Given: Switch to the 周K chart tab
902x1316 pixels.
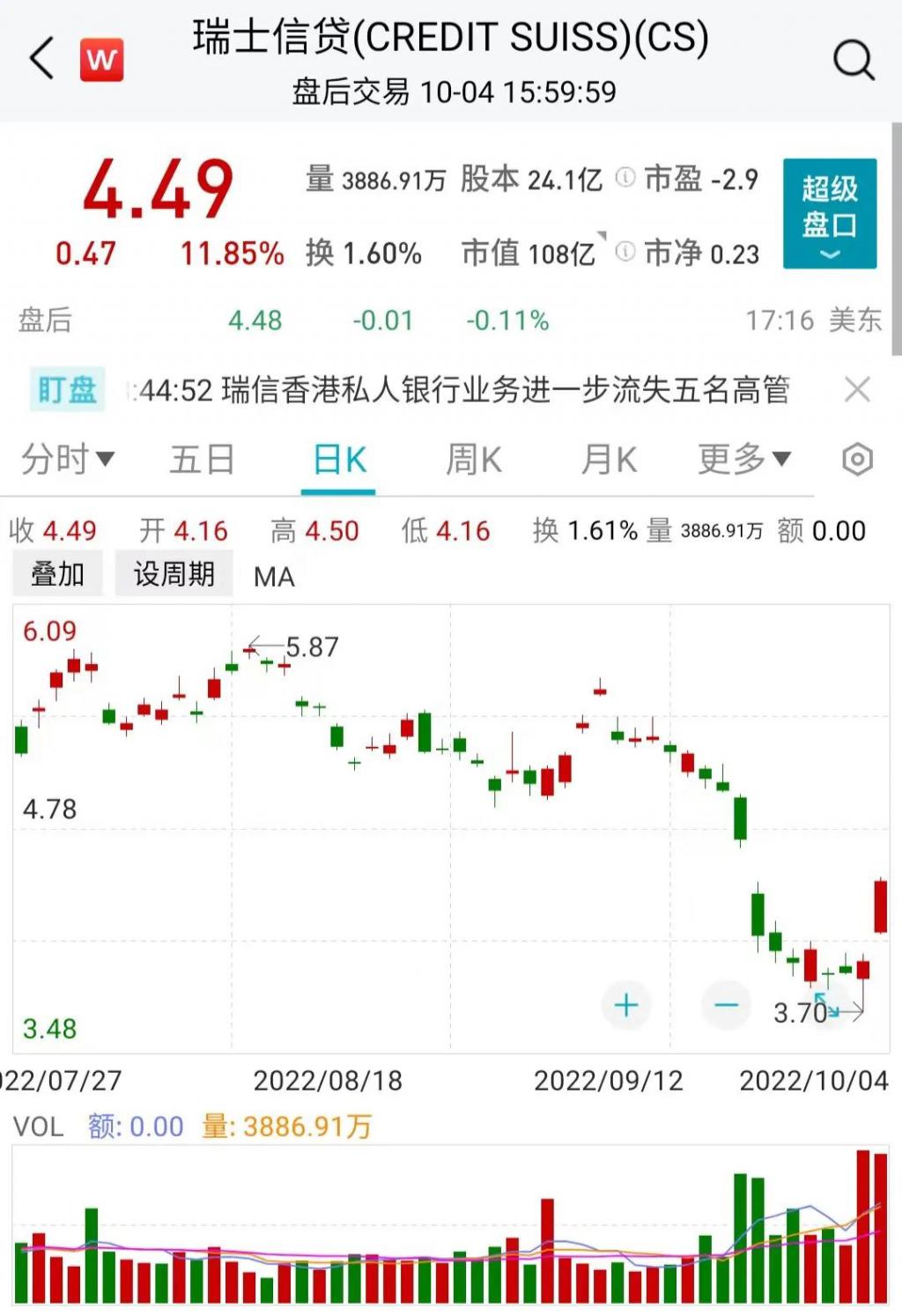Looking at the screenshot, I should tap(473, 460).
